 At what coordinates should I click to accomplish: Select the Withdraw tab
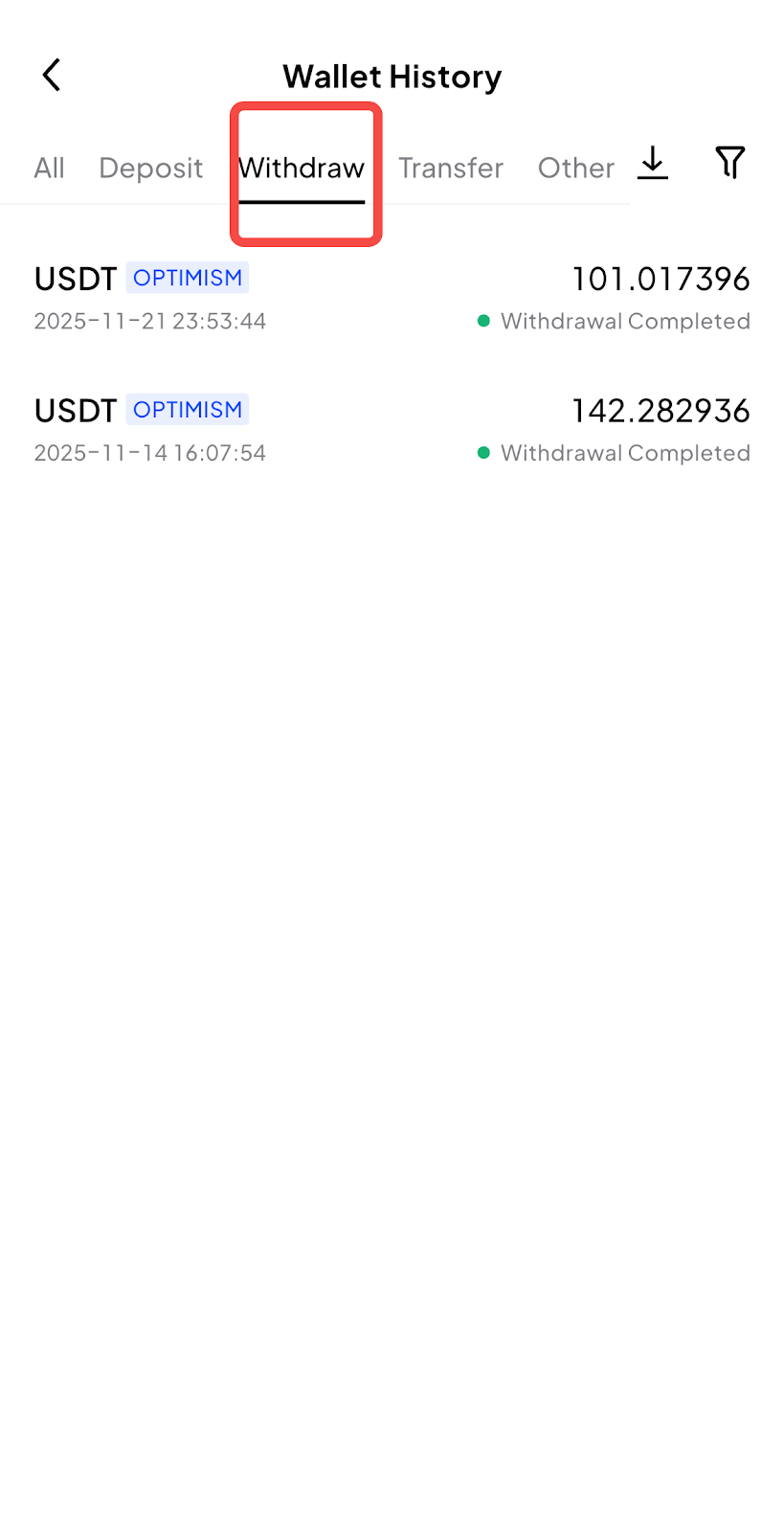(302, 169)
